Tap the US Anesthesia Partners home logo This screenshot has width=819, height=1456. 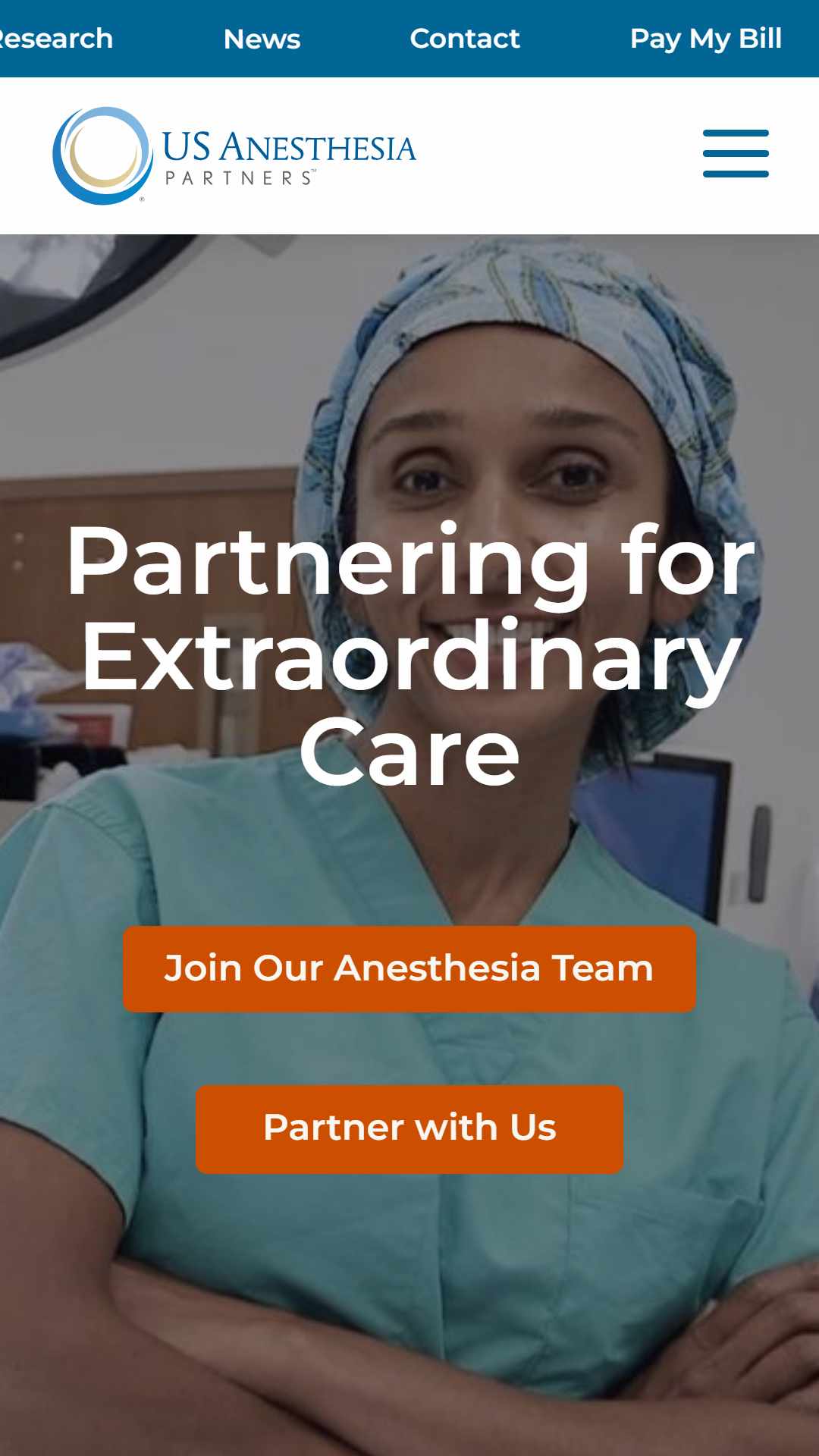click(234, 155)
